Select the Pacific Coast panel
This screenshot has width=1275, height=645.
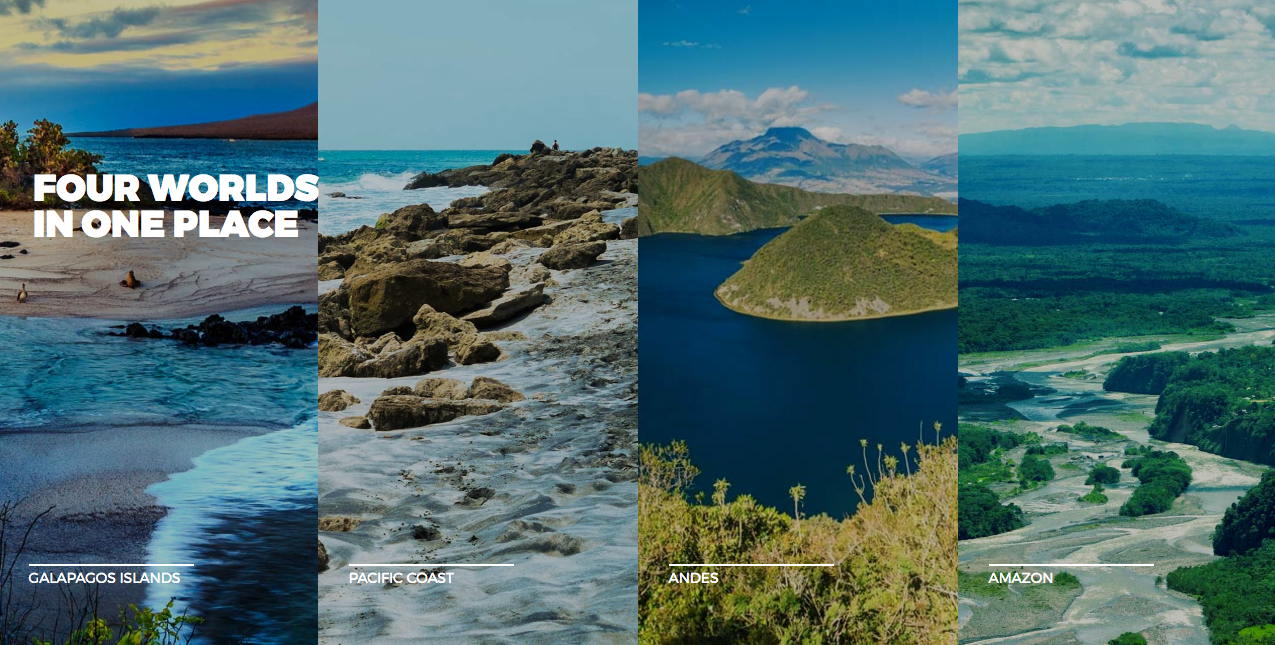(x=401, y=578)
